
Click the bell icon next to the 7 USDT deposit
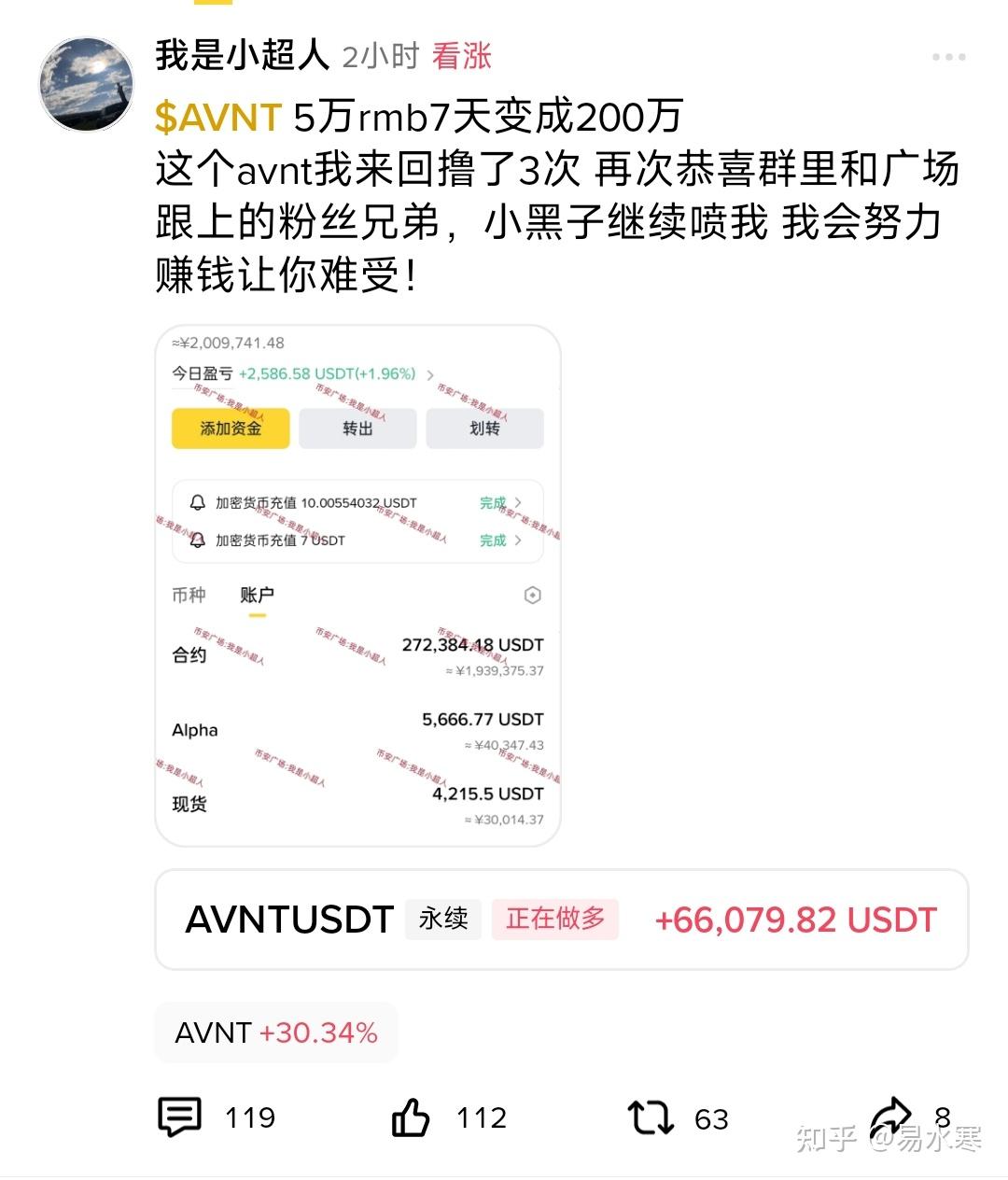tap(197, 540)
